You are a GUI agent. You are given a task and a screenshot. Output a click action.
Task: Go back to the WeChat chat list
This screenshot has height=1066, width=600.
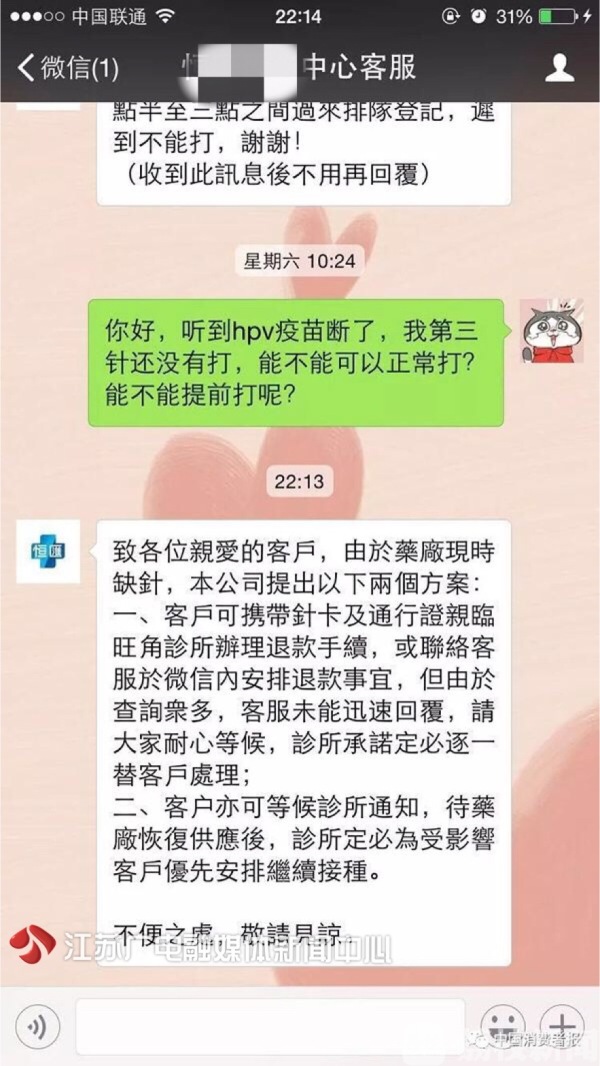point(68,68)
